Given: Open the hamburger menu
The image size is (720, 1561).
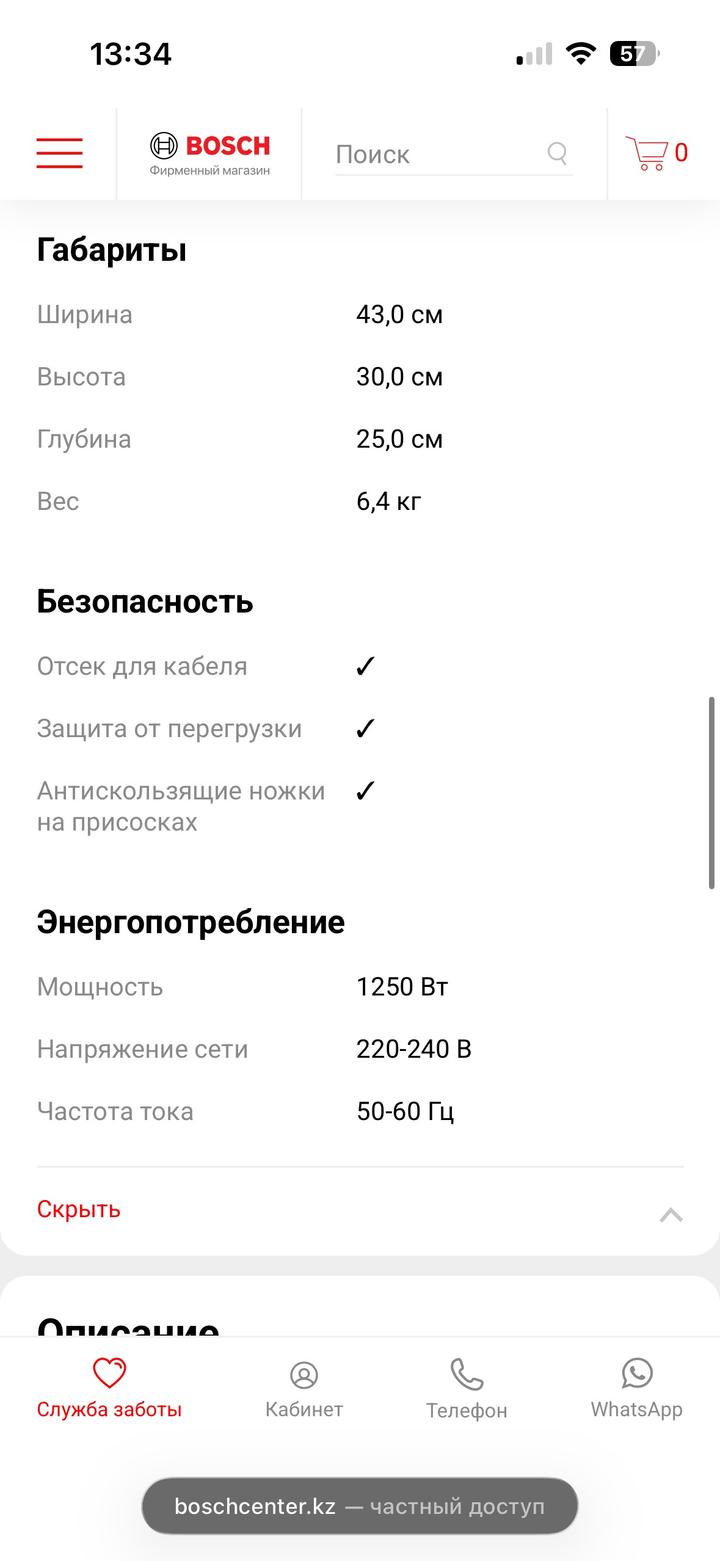Looking at the screenshot, I should (x=60, y=153).
